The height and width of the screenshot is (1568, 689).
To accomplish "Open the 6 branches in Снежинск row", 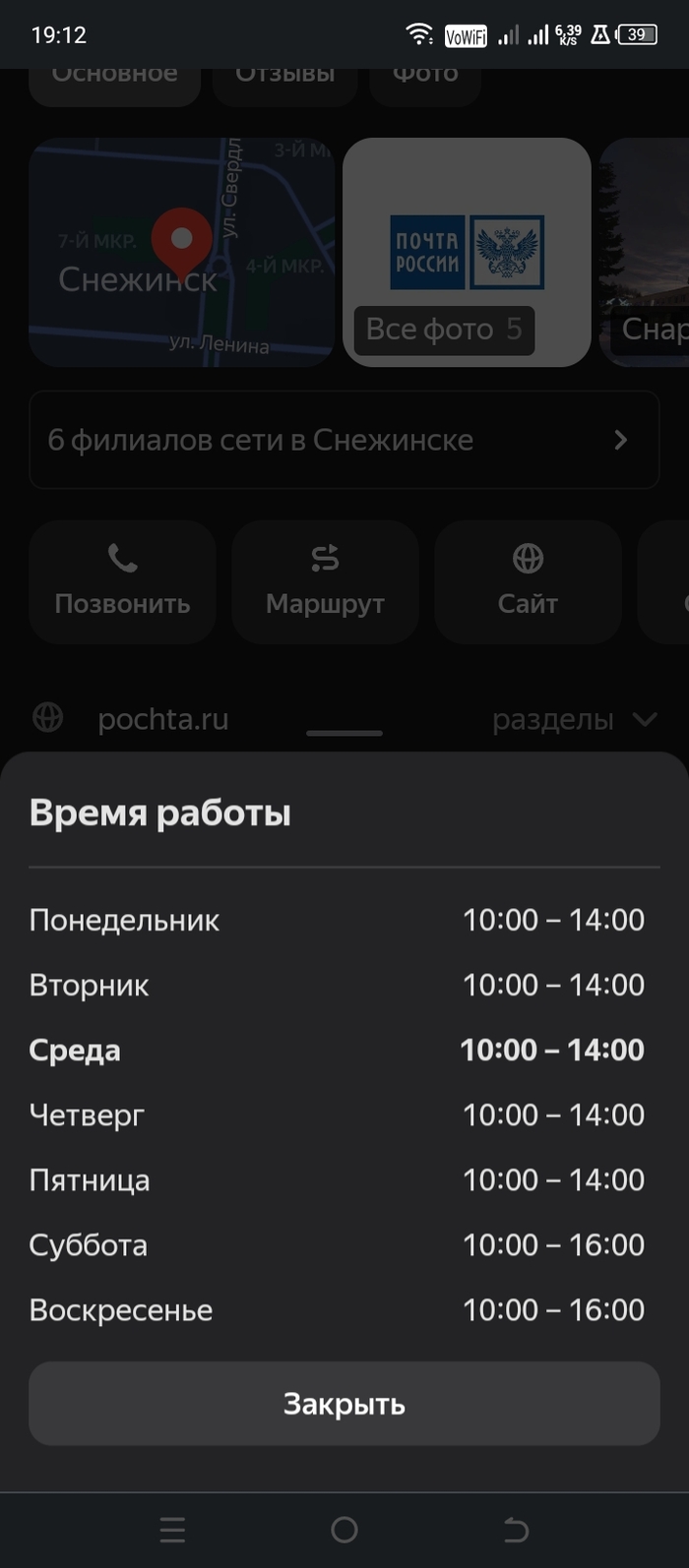I will point(344,440).
